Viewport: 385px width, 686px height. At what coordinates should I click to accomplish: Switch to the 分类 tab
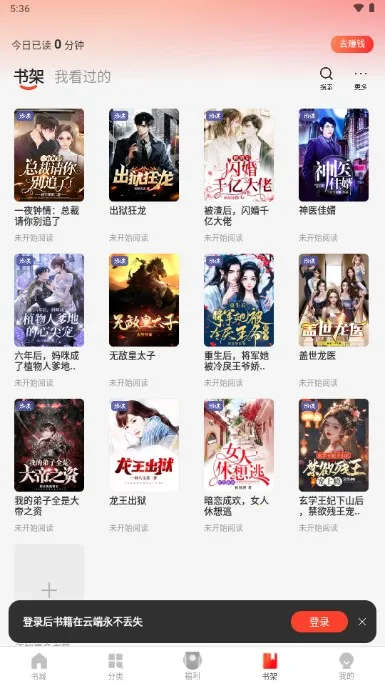[x=116, y=666]
